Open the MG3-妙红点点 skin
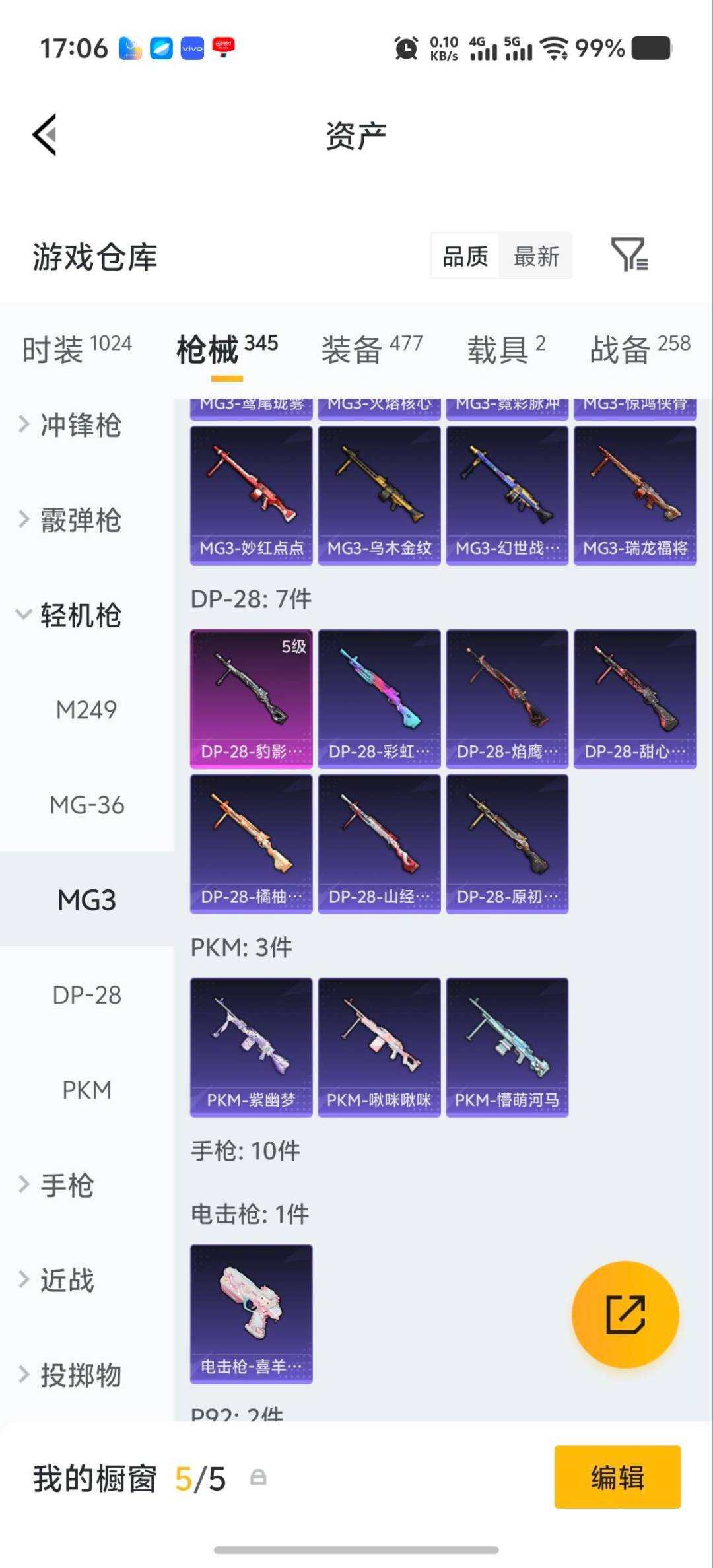This screenshot has height=1568, width=713. point(252,495)
